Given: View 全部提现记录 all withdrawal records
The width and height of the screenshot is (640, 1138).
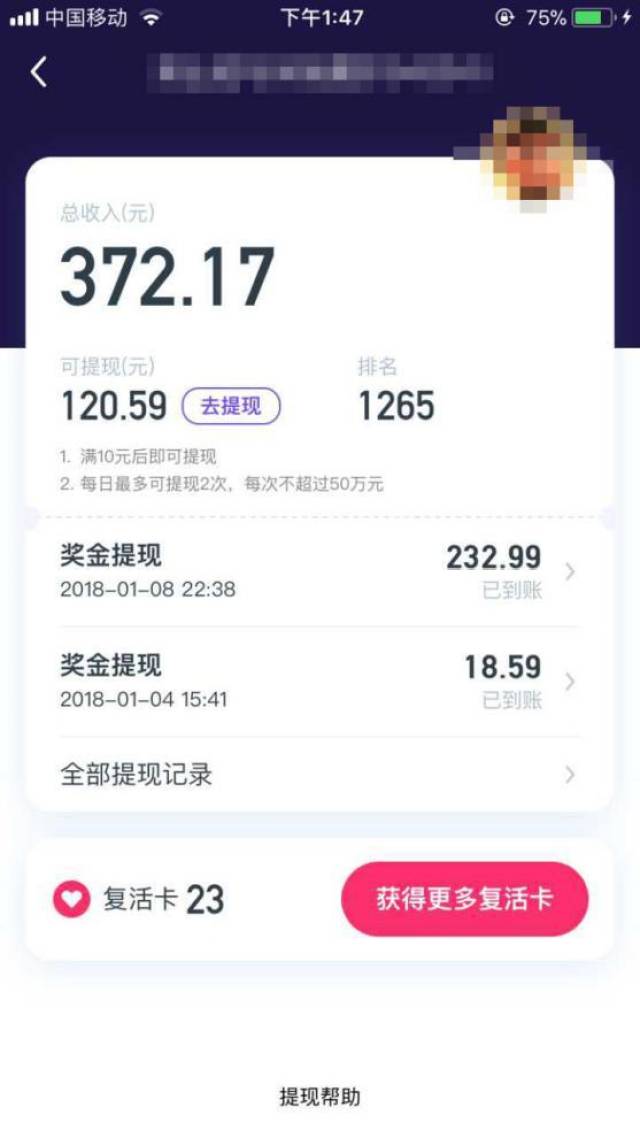Looking at the screenshot, I should click(318, 774).
